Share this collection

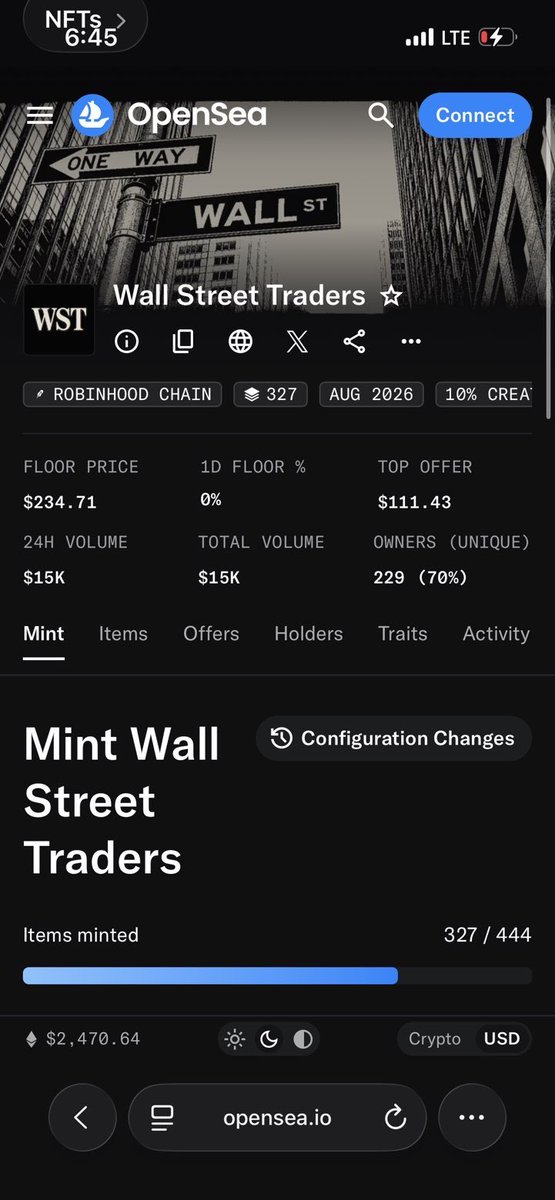(354, 342)
